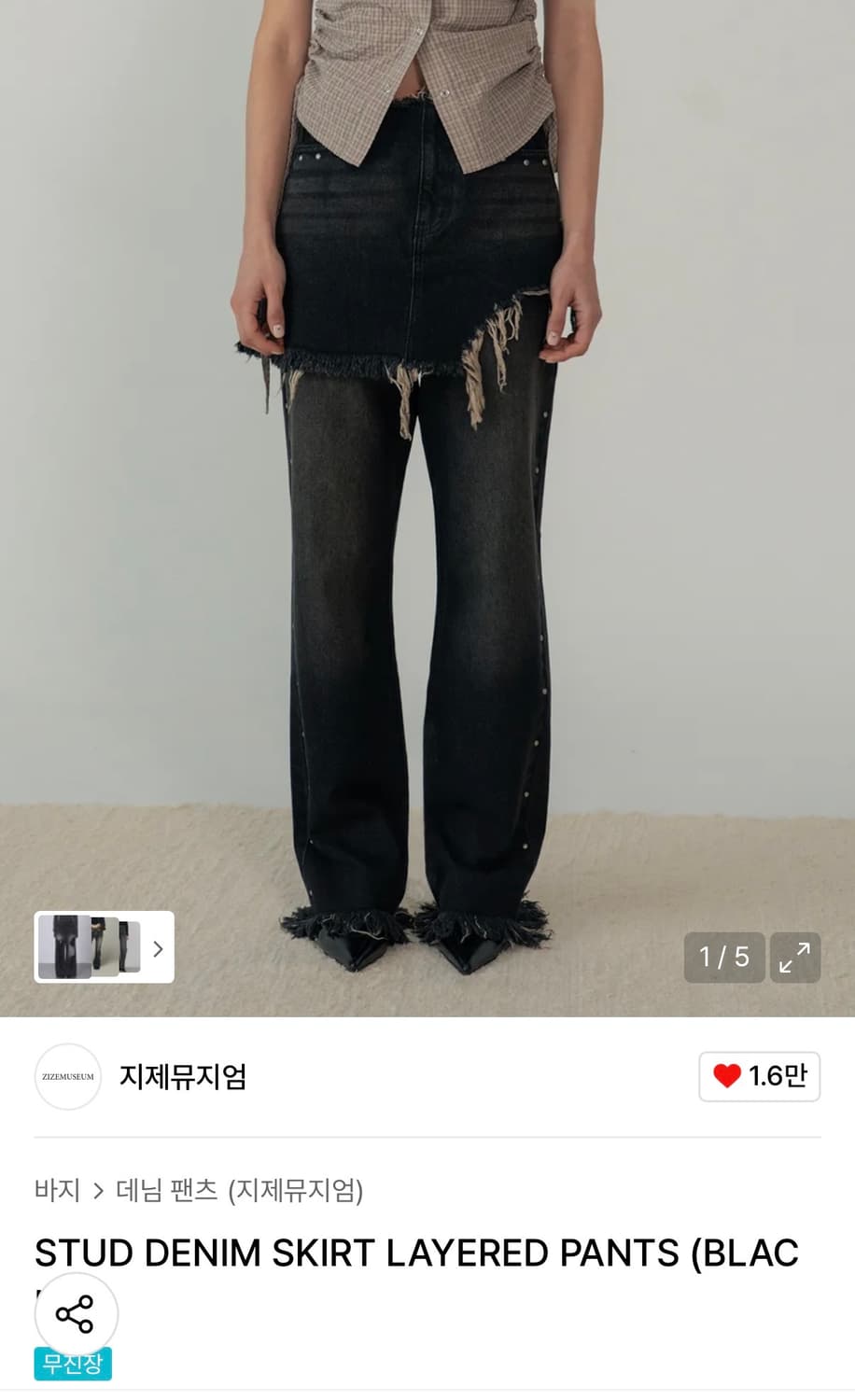Click the chevron after 바지 in the breadcrumb
This screenshot has width=855, height=1400.
point(98,1192)
